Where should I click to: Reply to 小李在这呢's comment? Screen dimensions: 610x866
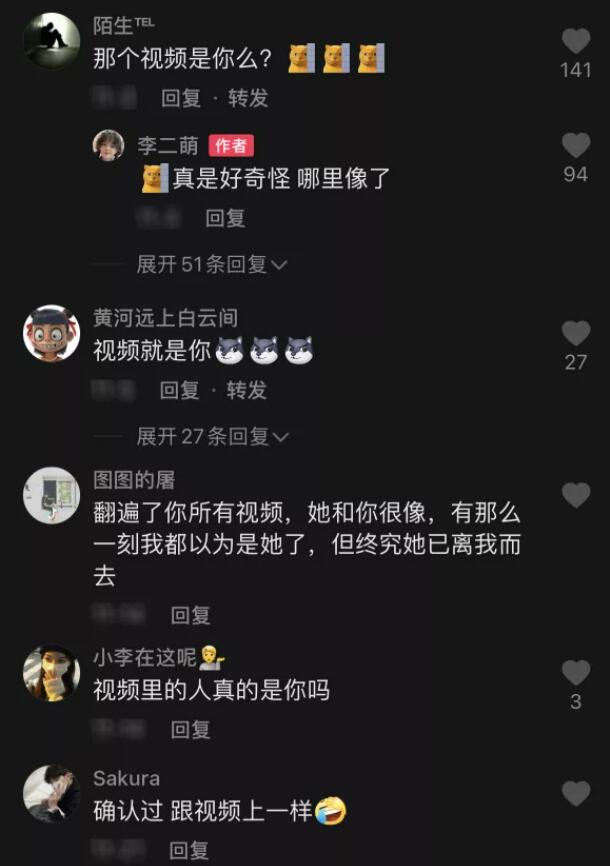pos(190,730)
